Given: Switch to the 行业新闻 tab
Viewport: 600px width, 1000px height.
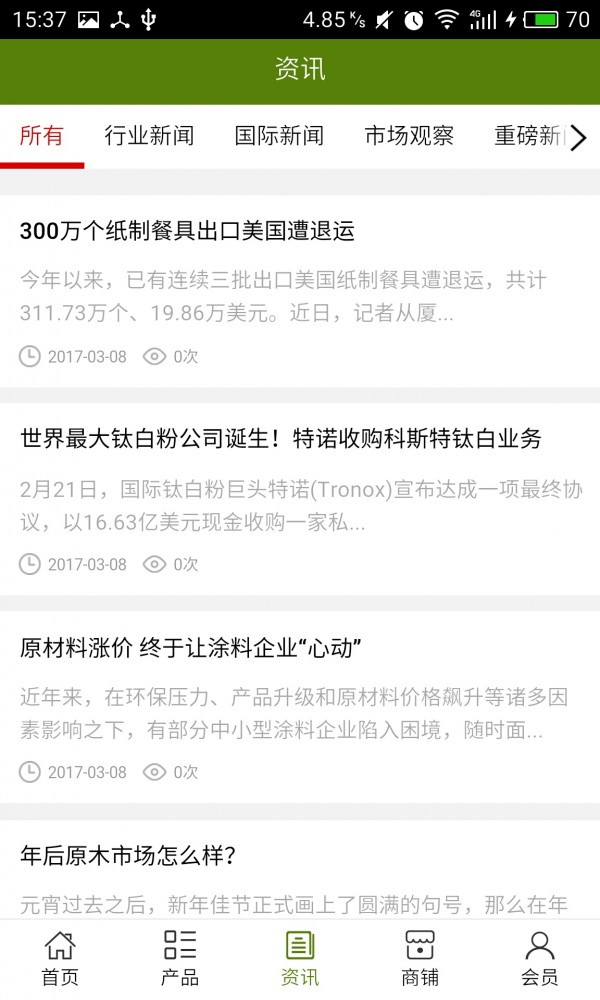Looking at the screenshot, I should (x=149, y=136).
